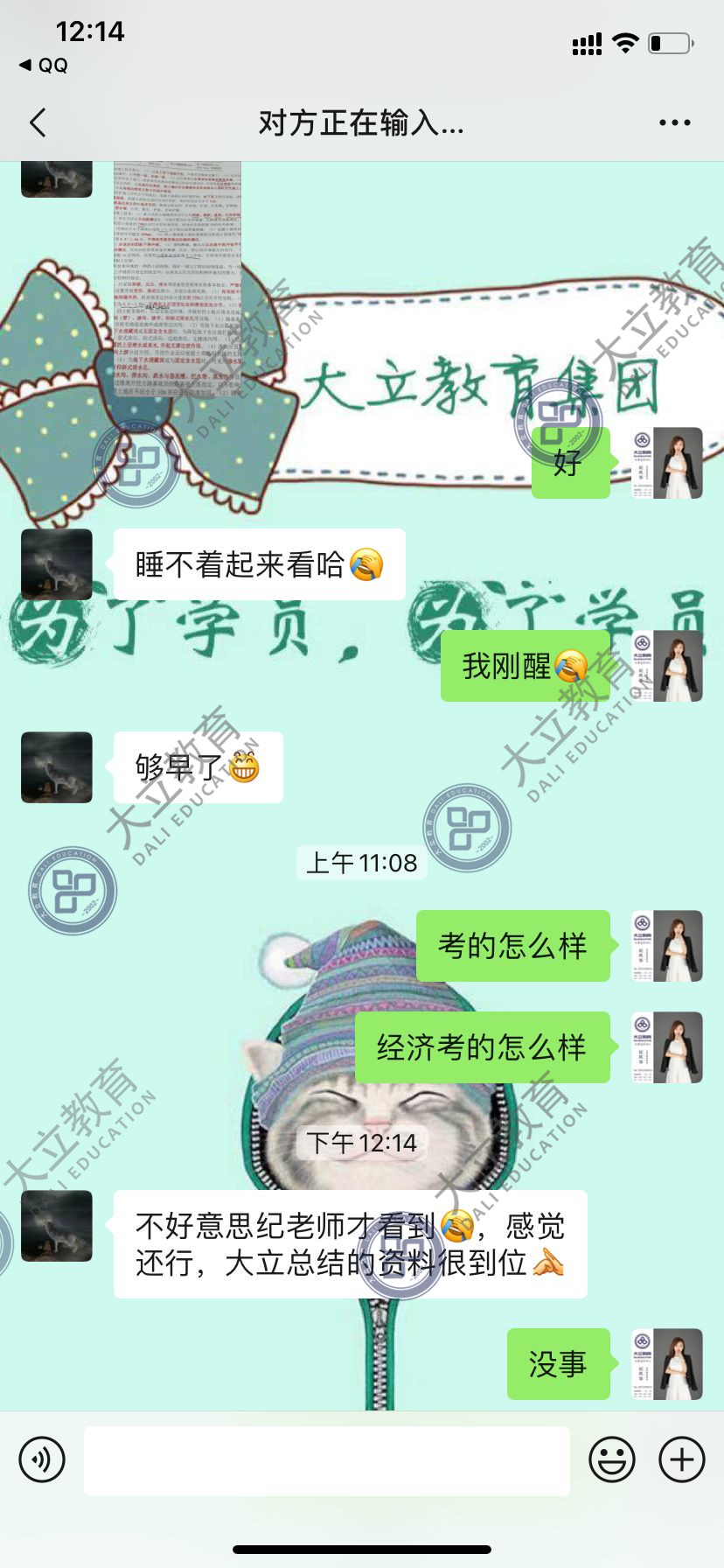Open the contact's avatar beside 够早了
Viewport: 724px width, 1568px height.
(x=57, y=767)
